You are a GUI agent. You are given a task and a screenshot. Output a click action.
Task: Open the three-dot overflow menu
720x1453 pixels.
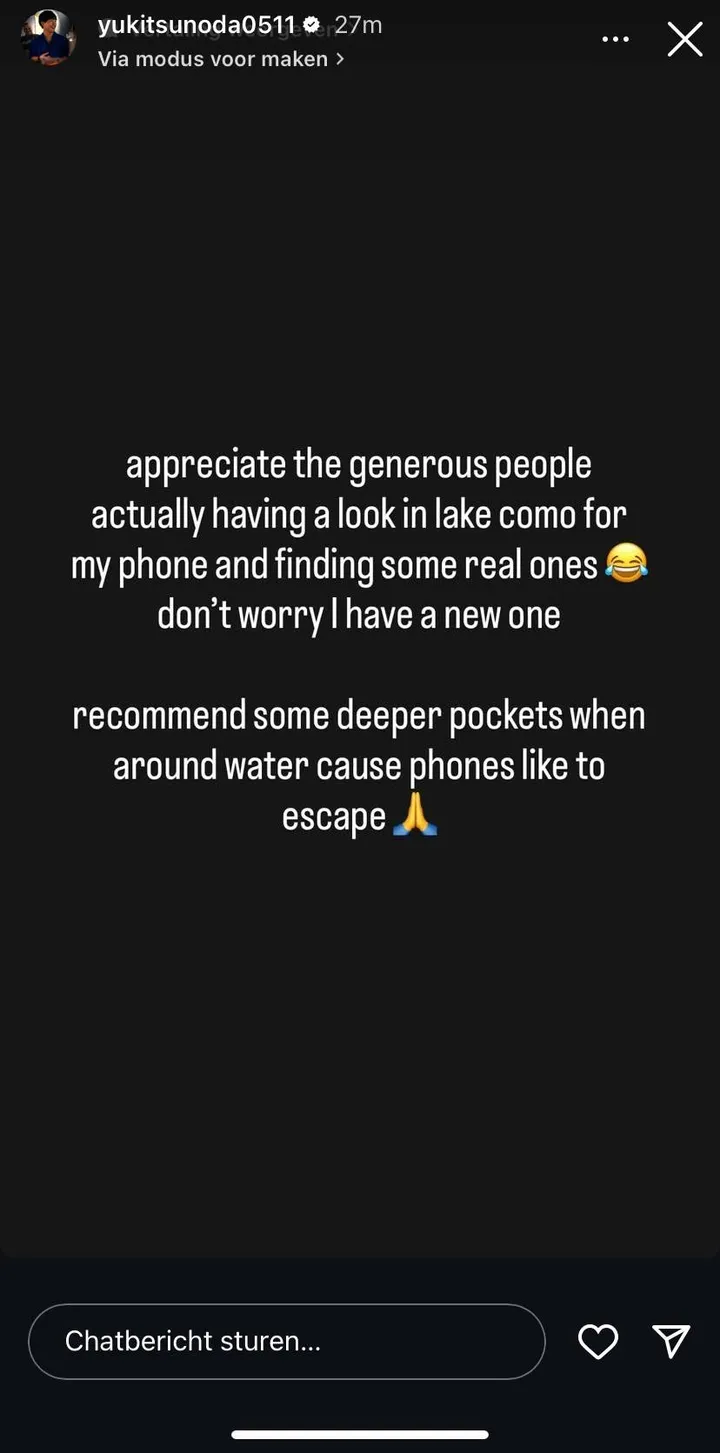pos(615,39)
